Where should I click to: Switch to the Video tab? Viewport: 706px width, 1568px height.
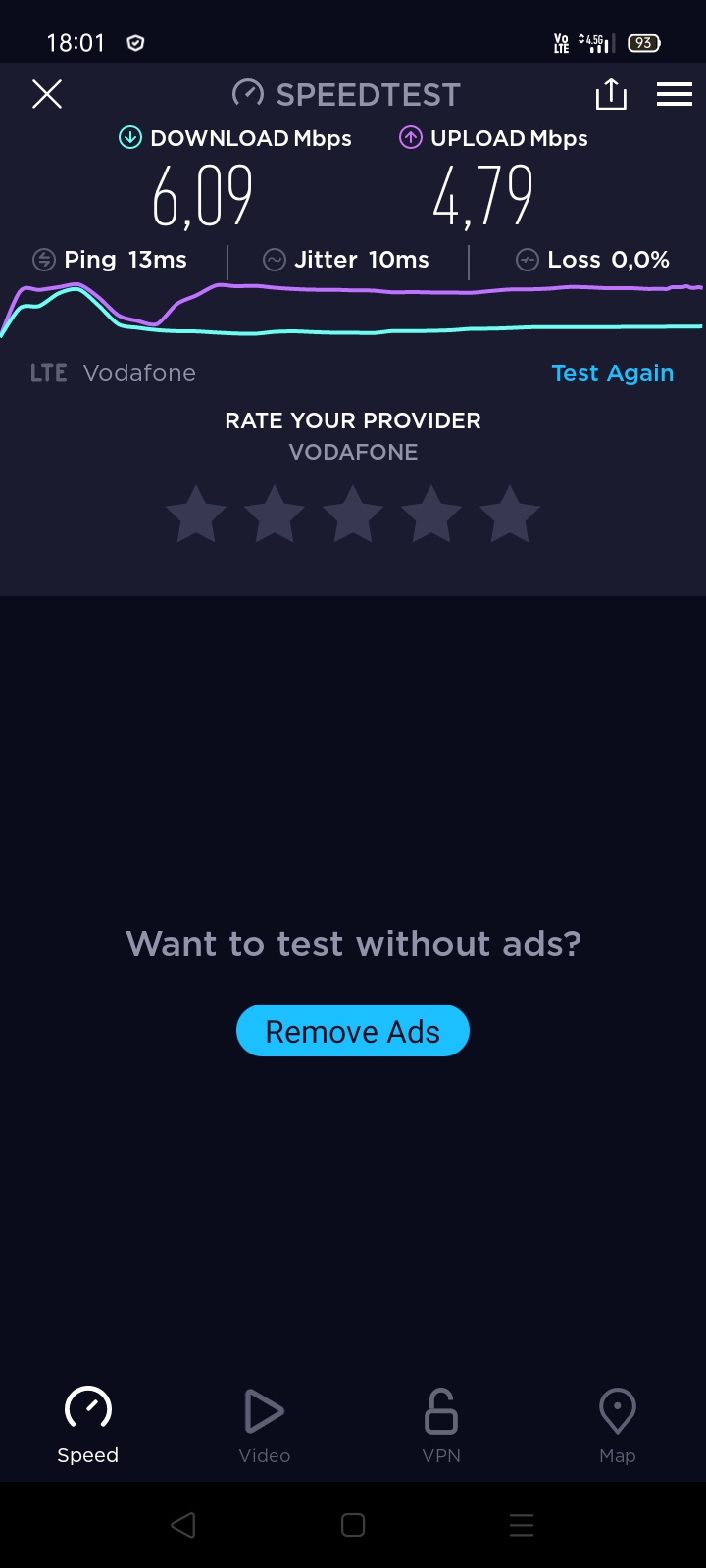(x=265, y=1426)
